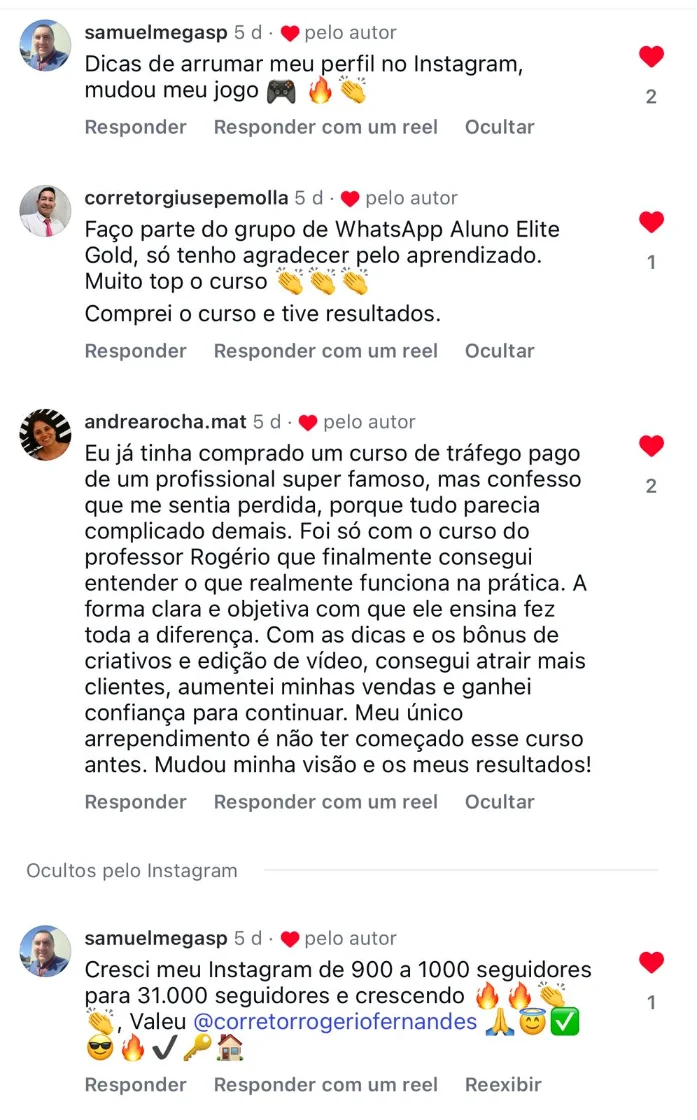
Task: Open andrearocha.mat's profile picture
Action: click(x=46, y=434)
